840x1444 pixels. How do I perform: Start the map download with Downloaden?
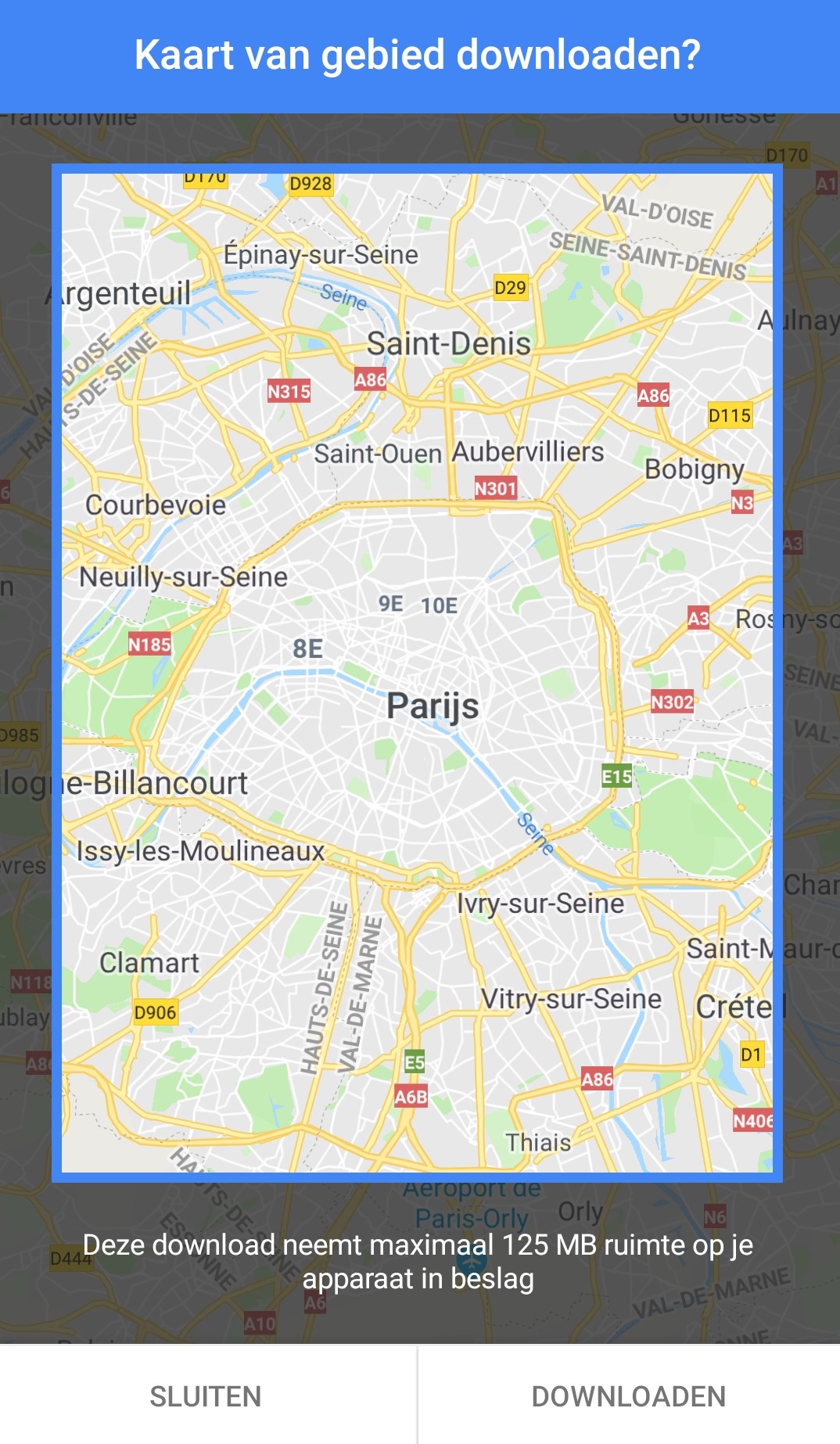pos(629,1396)
